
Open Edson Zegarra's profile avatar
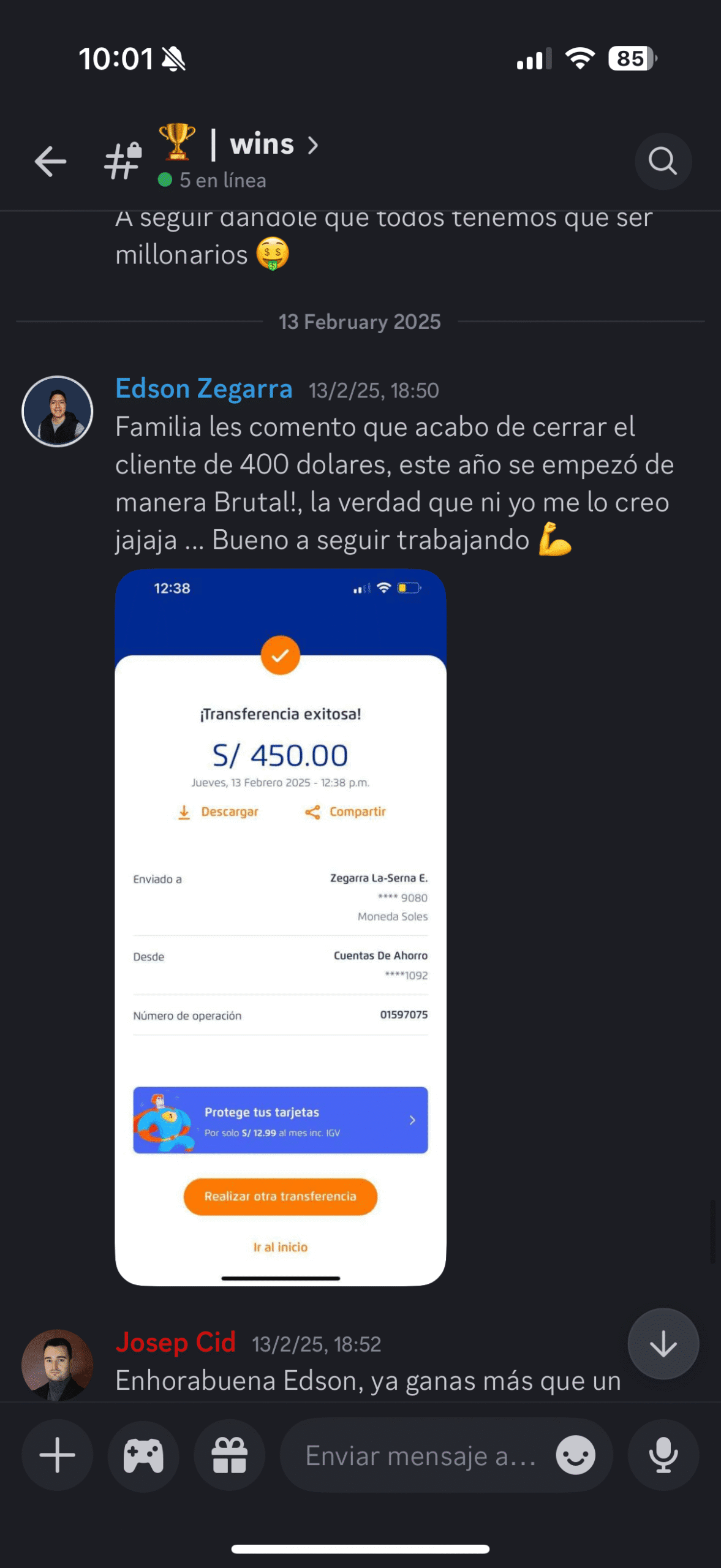(58, 411)
